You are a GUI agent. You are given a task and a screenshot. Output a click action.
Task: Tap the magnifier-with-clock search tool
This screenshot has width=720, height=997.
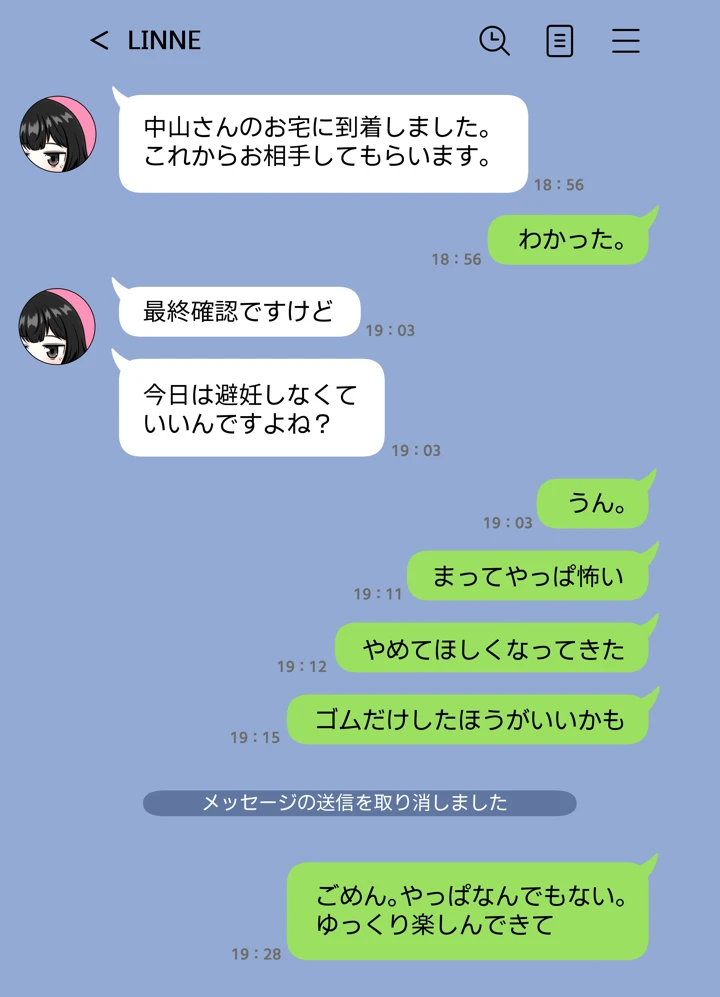tap(494, 40)
